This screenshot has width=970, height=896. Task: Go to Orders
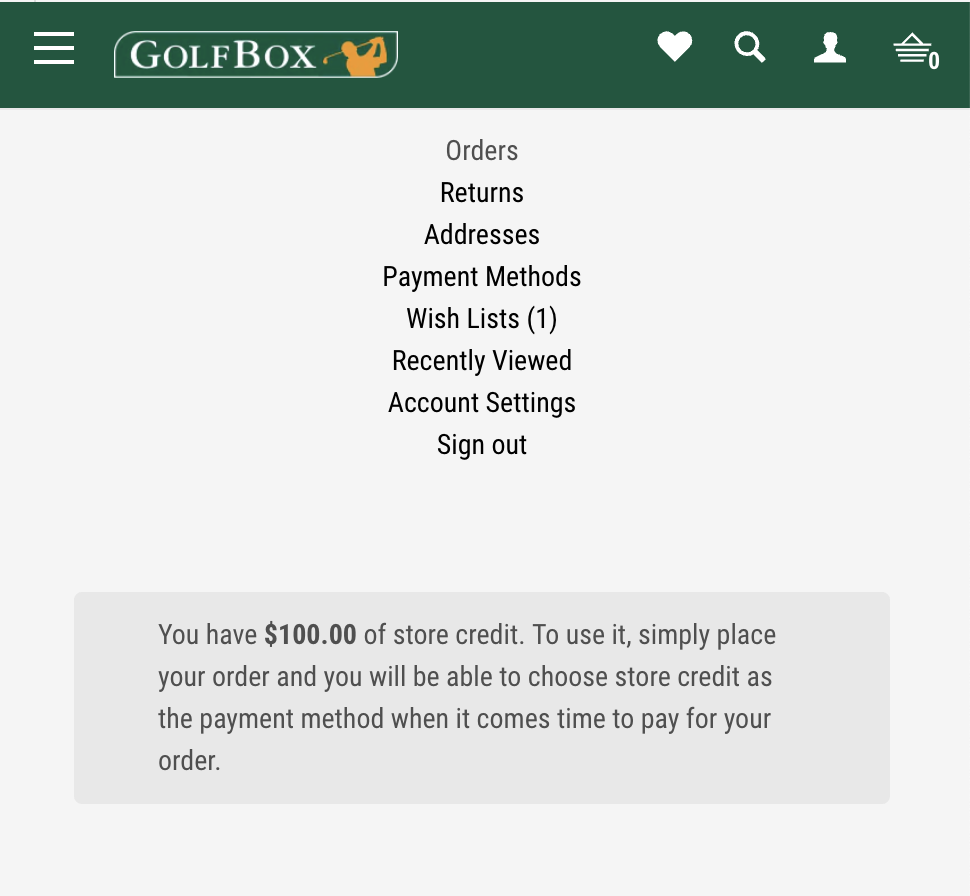click(482, 151)
